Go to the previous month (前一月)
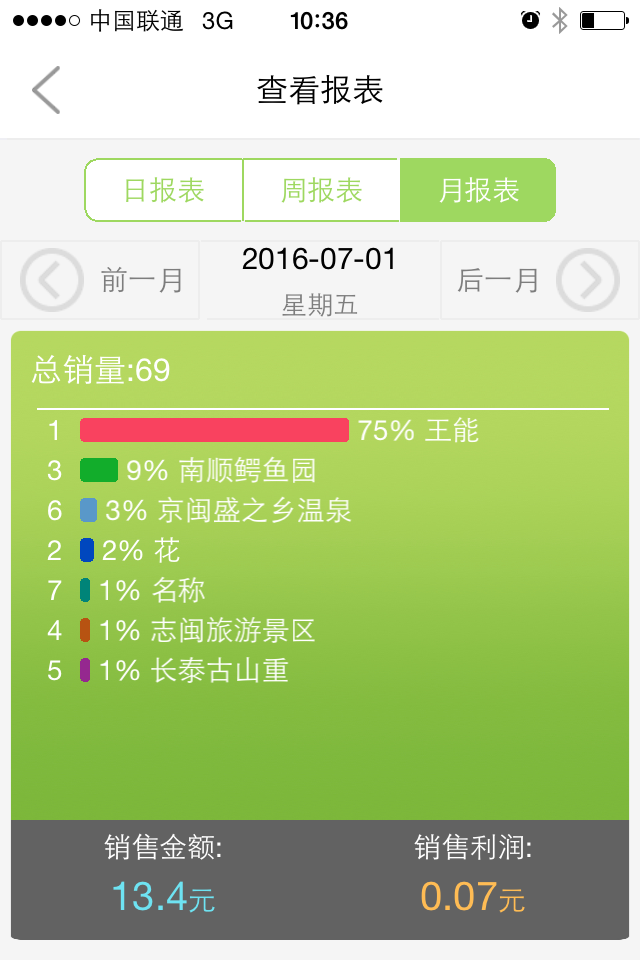 100,281
